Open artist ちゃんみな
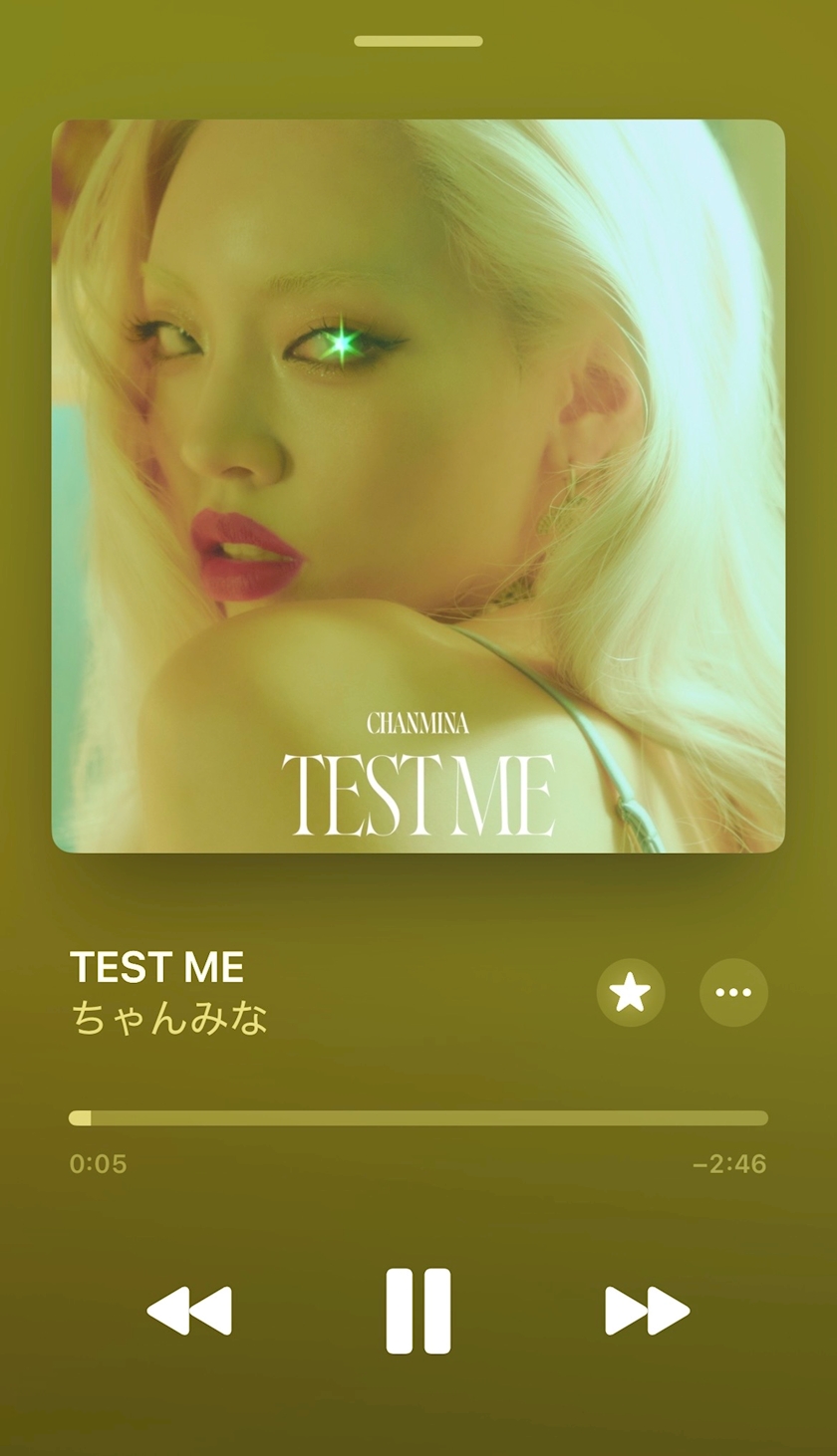The height and width of the screenshot is (1456, 837). (x=169, y=1019)
